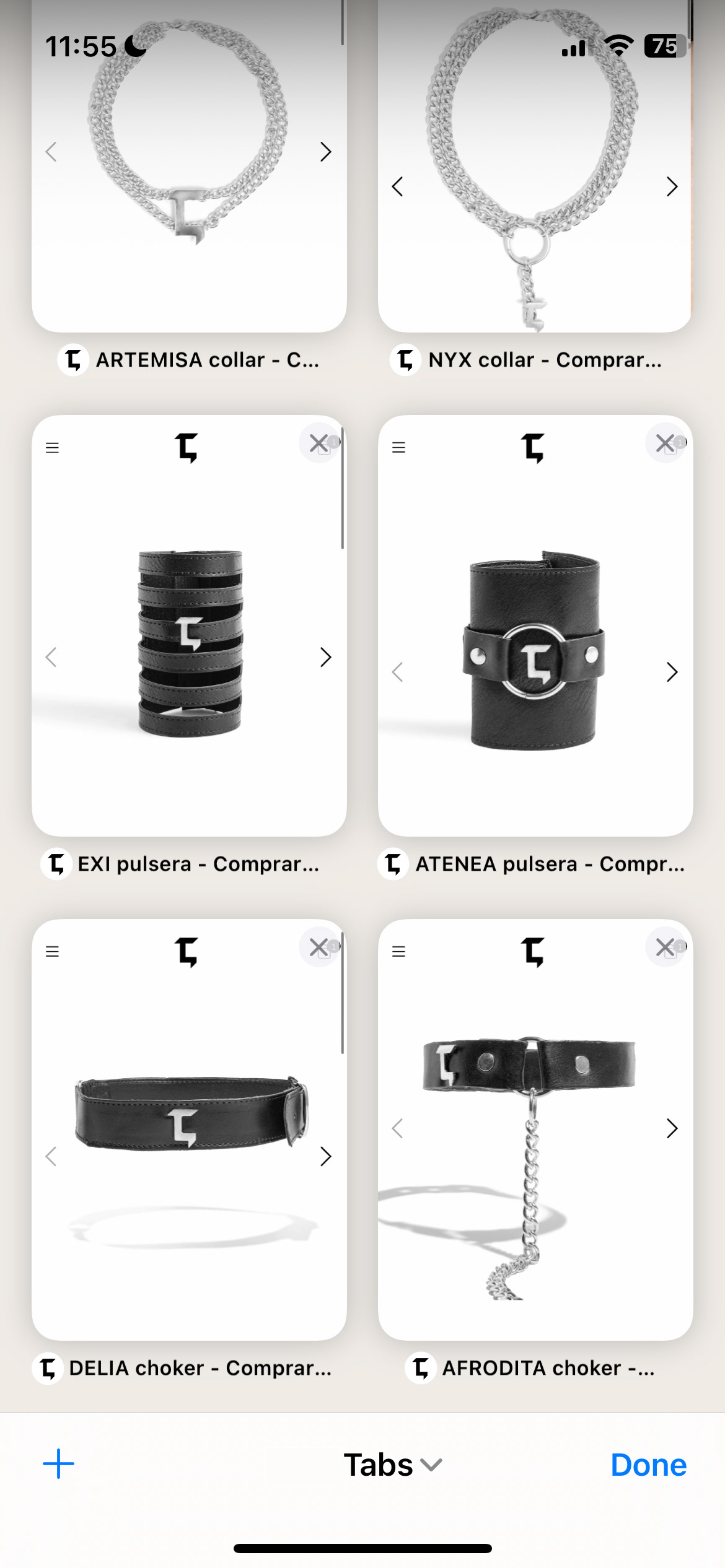This screenshot has height=1568, width=725.
Task: Tap Done to exit tab overview
Action: [648, 1465]
